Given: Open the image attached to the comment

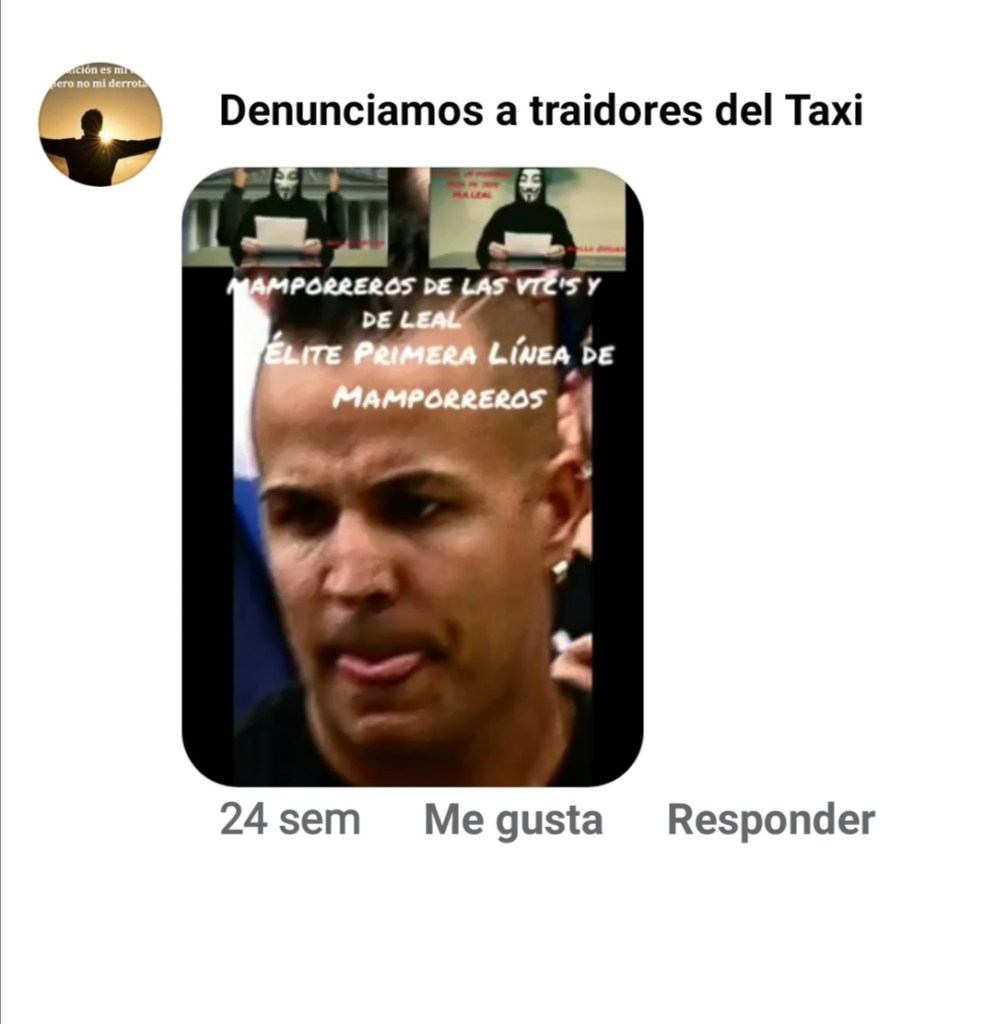Looking at the screenshot, I should point(412,476).
